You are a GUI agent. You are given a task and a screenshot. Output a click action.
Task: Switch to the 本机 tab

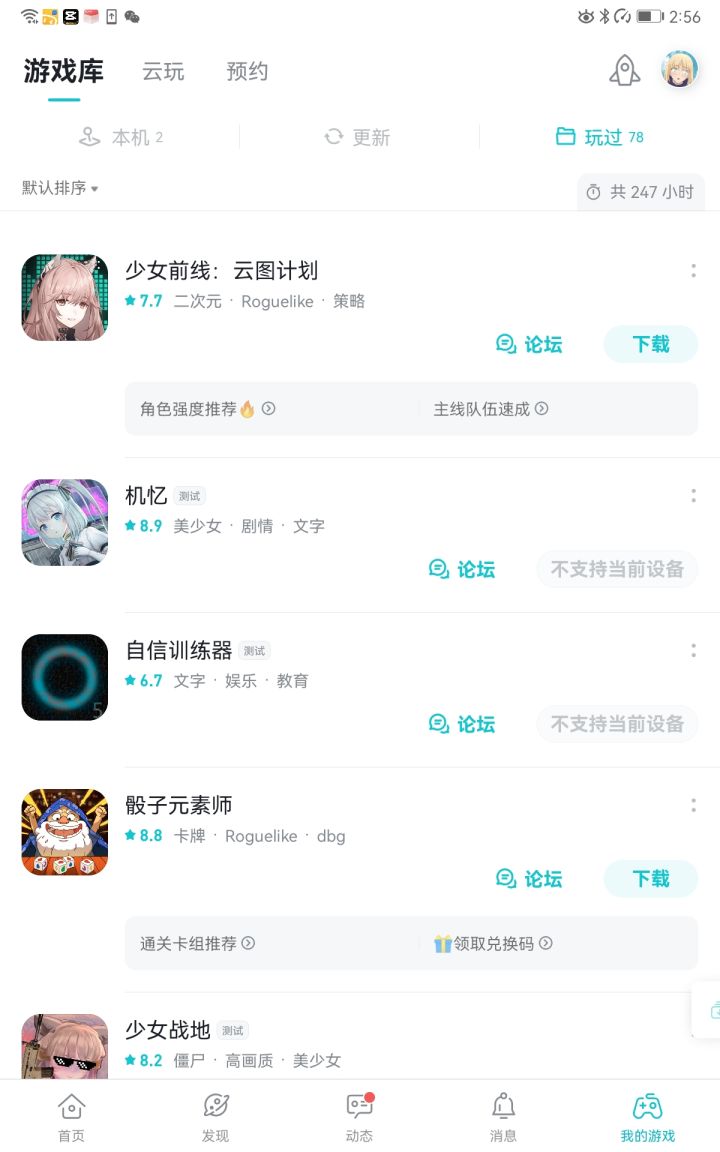tap(120, 137)
